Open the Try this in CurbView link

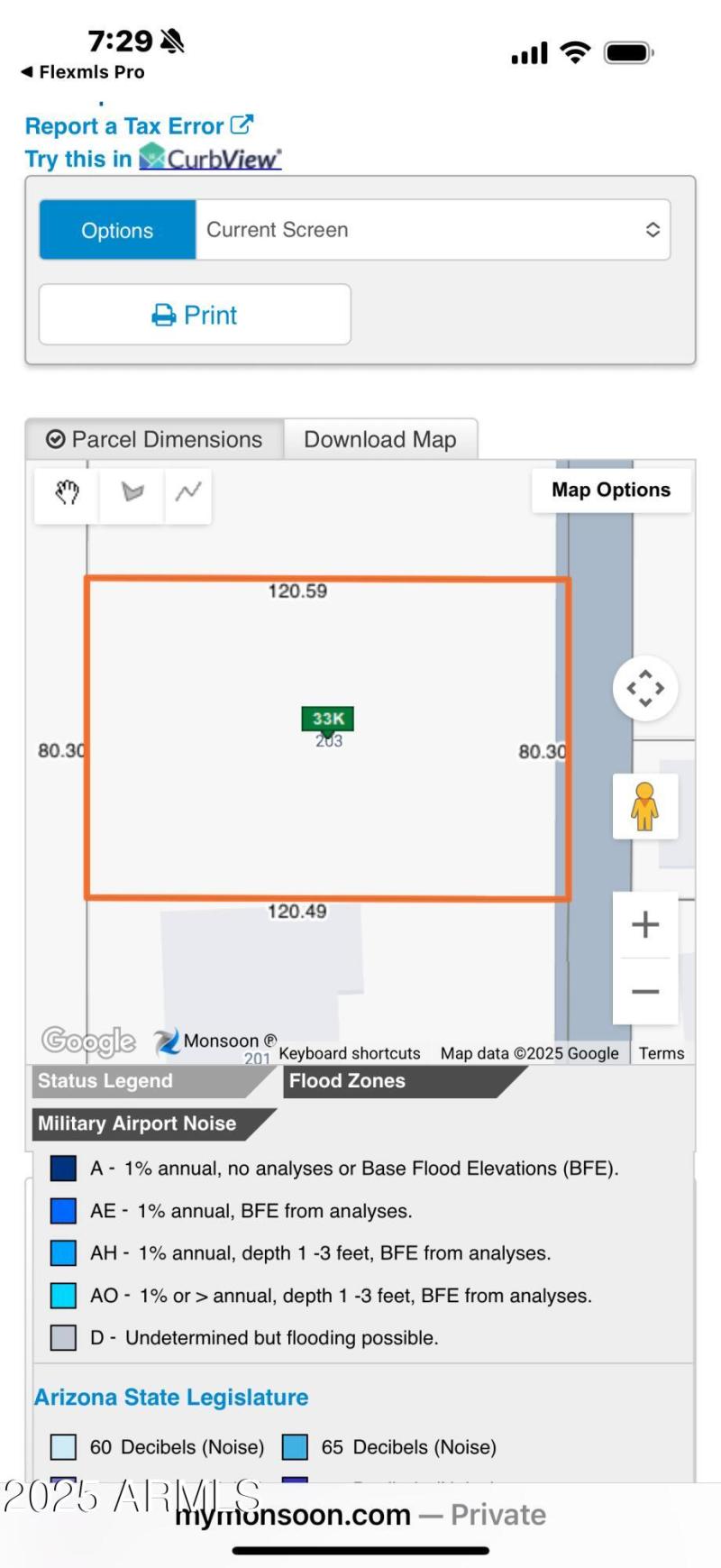pyautogui.click(x=153, y=159)
